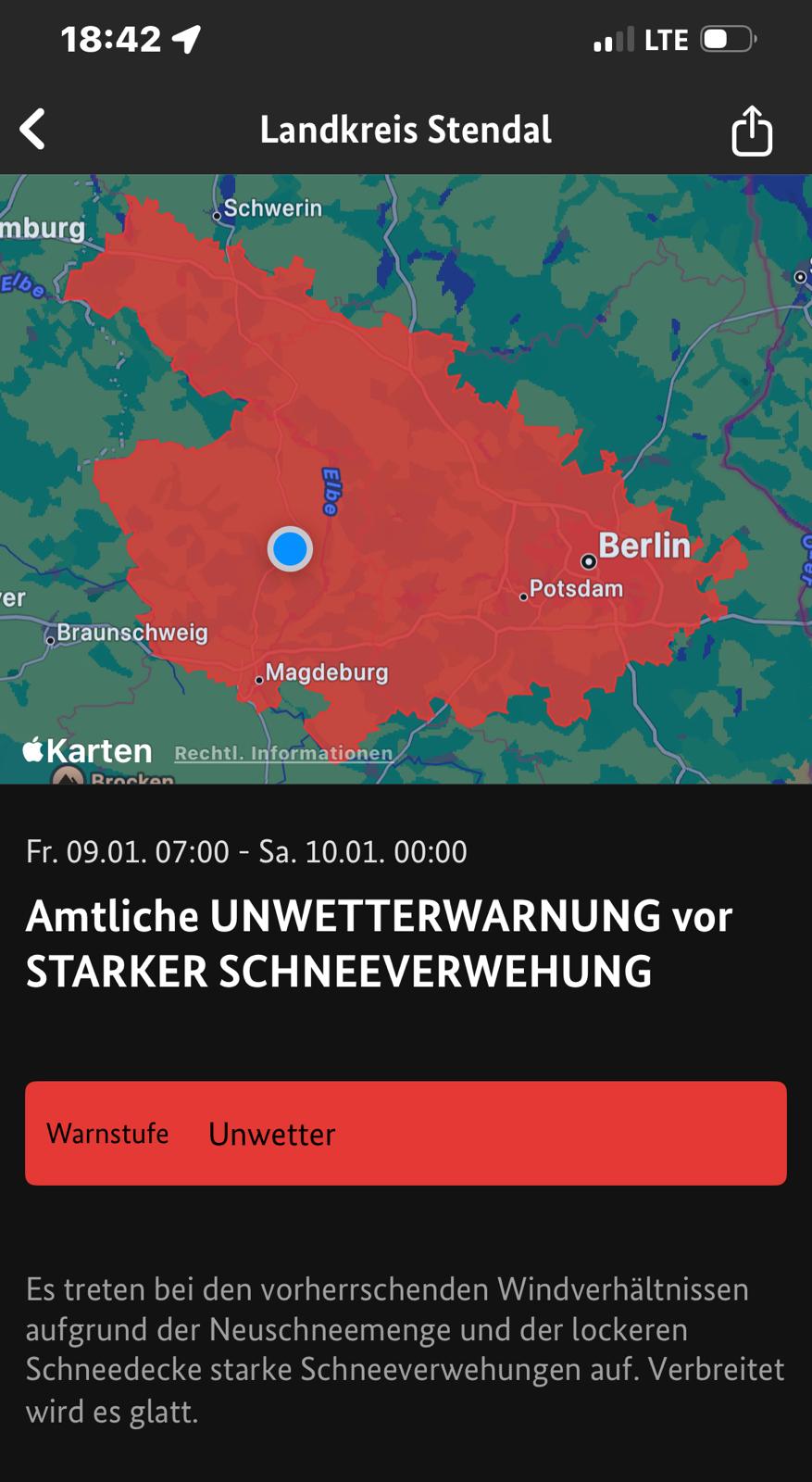Tap the Landkreis Stendal title
The width and height of the screenshot is (812, 1482).
406,130
